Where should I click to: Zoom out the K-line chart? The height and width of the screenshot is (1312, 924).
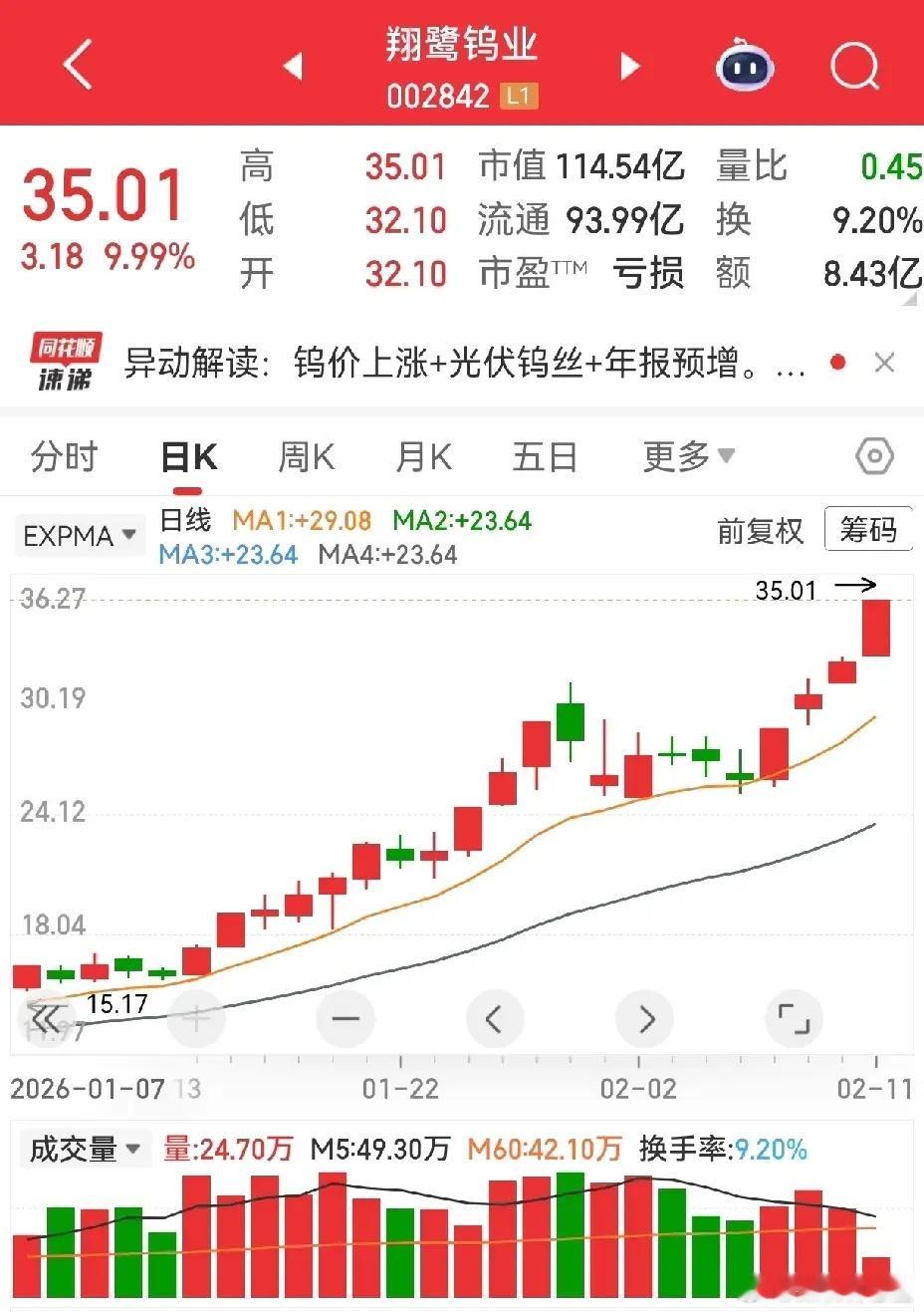pyautogui.click(x=346, y=1019)
